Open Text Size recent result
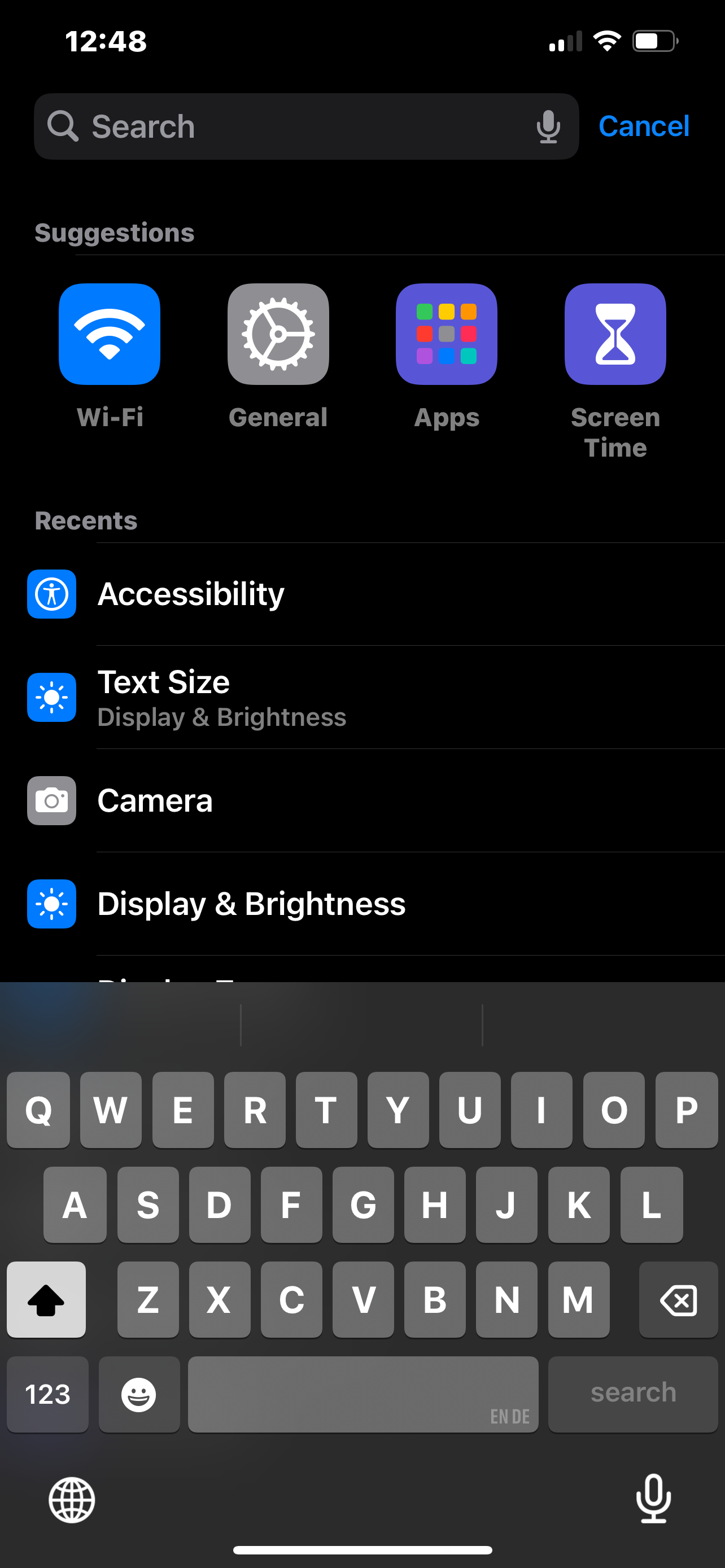The width and height of the screenshot is (725, 1568). click(365, 697)
